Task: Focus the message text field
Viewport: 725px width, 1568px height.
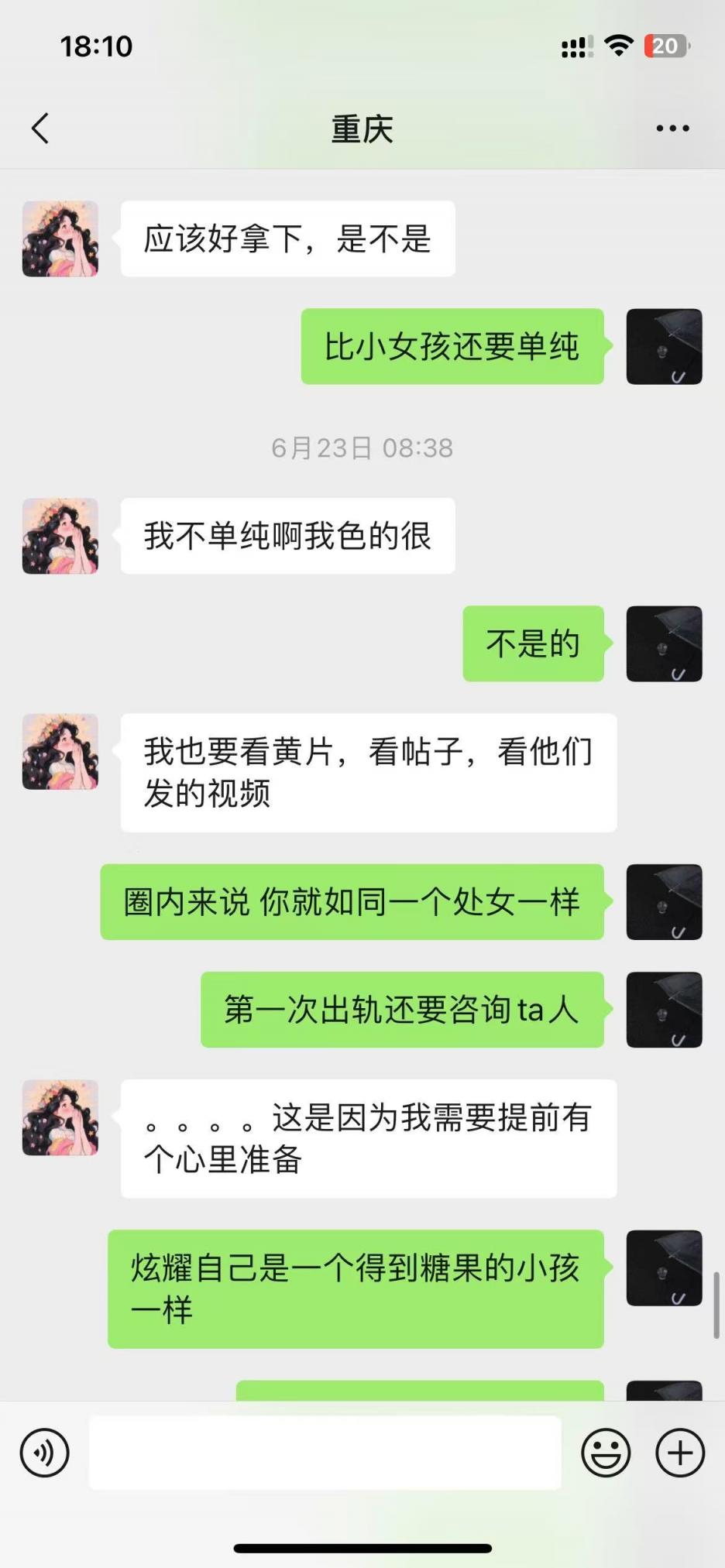Action: pos(325,1453)
